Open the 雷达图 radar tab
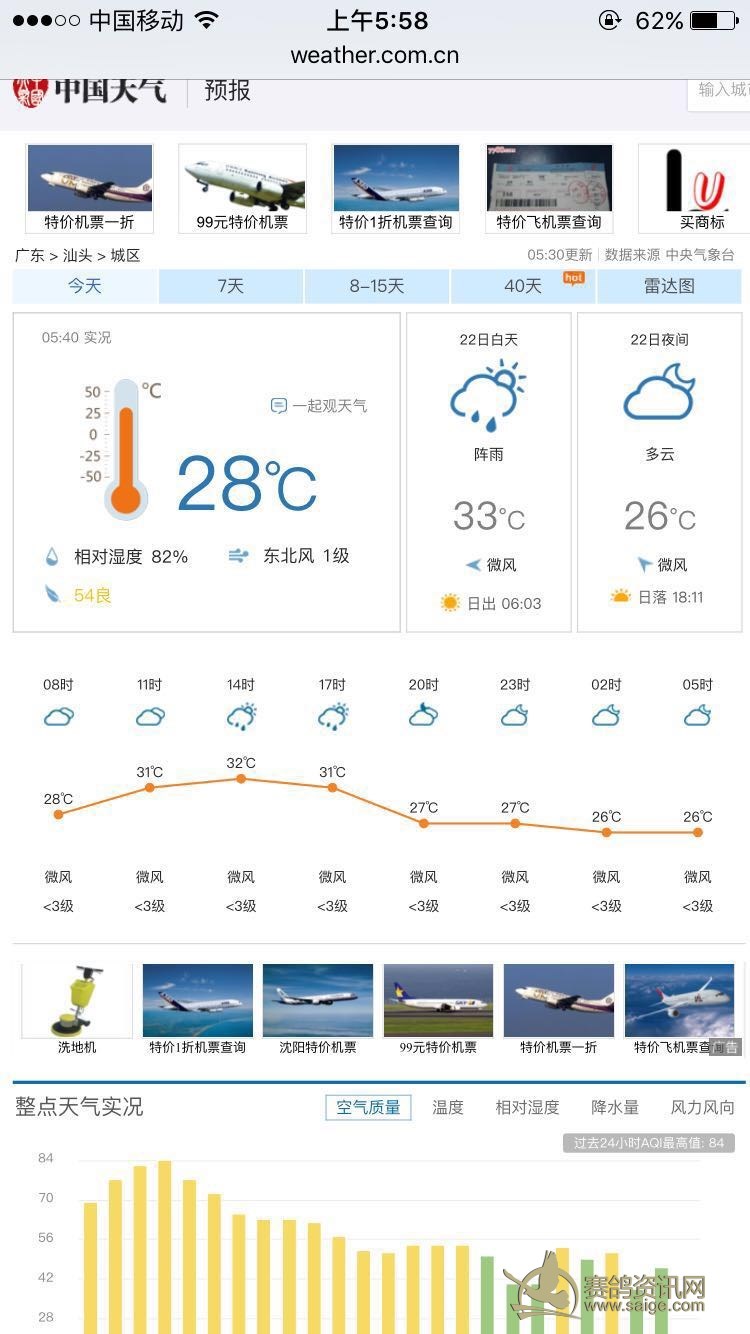 point(669,286)
